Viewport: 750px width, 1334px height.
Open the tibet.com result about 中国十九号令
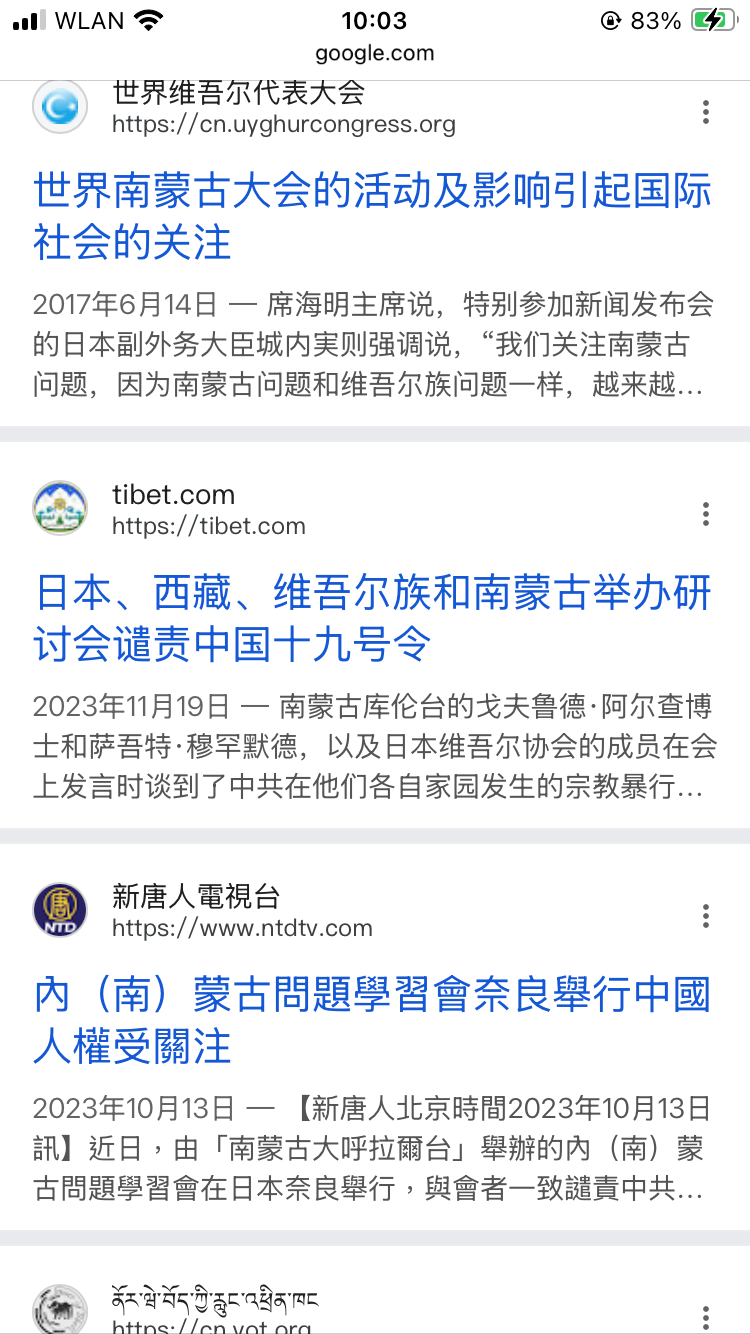pos(372,619)
